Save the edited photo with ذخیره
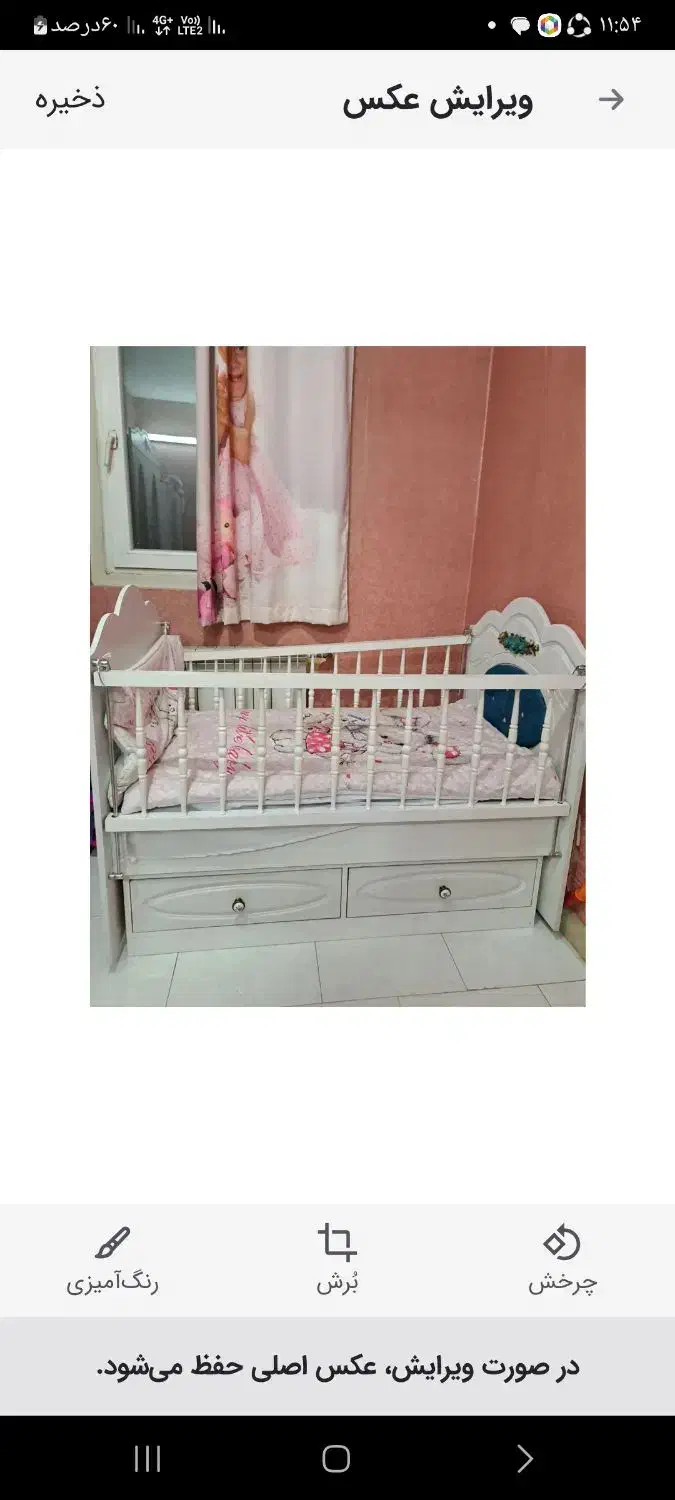Screen dimensions: 675x1500 70,99
